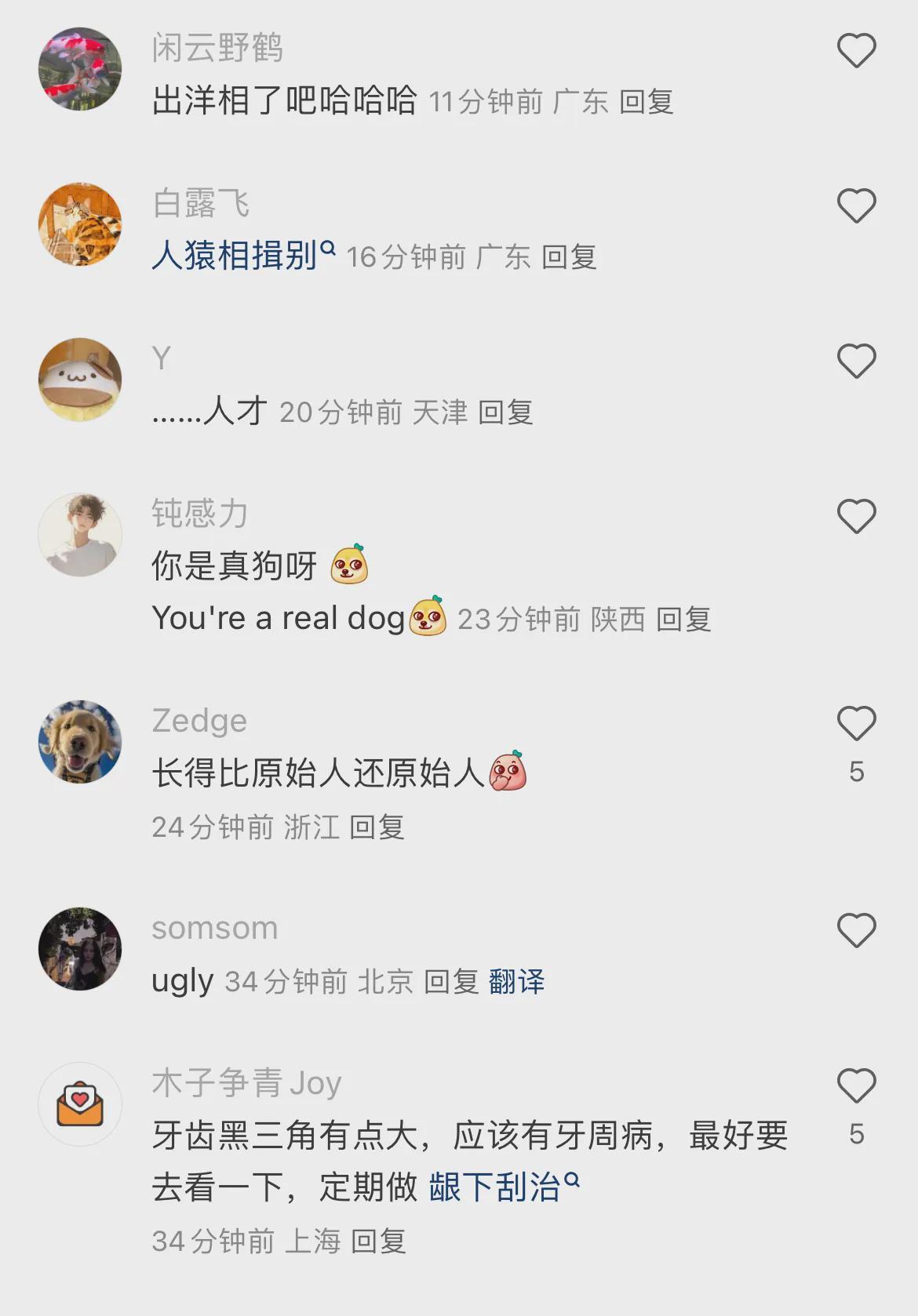This screenshot has height=1316, width=918.
Task: Translate somsom's comment with 翻译
Action: pyautogui.click(x=516, y=982)
